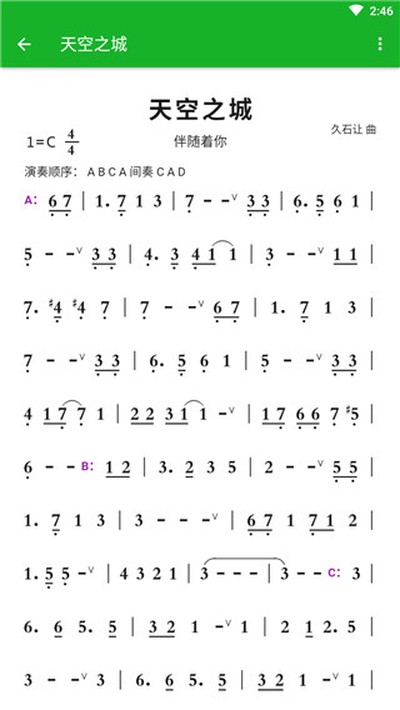Go back using the arrow icon
Screen dimensions: 400x710
24,44
